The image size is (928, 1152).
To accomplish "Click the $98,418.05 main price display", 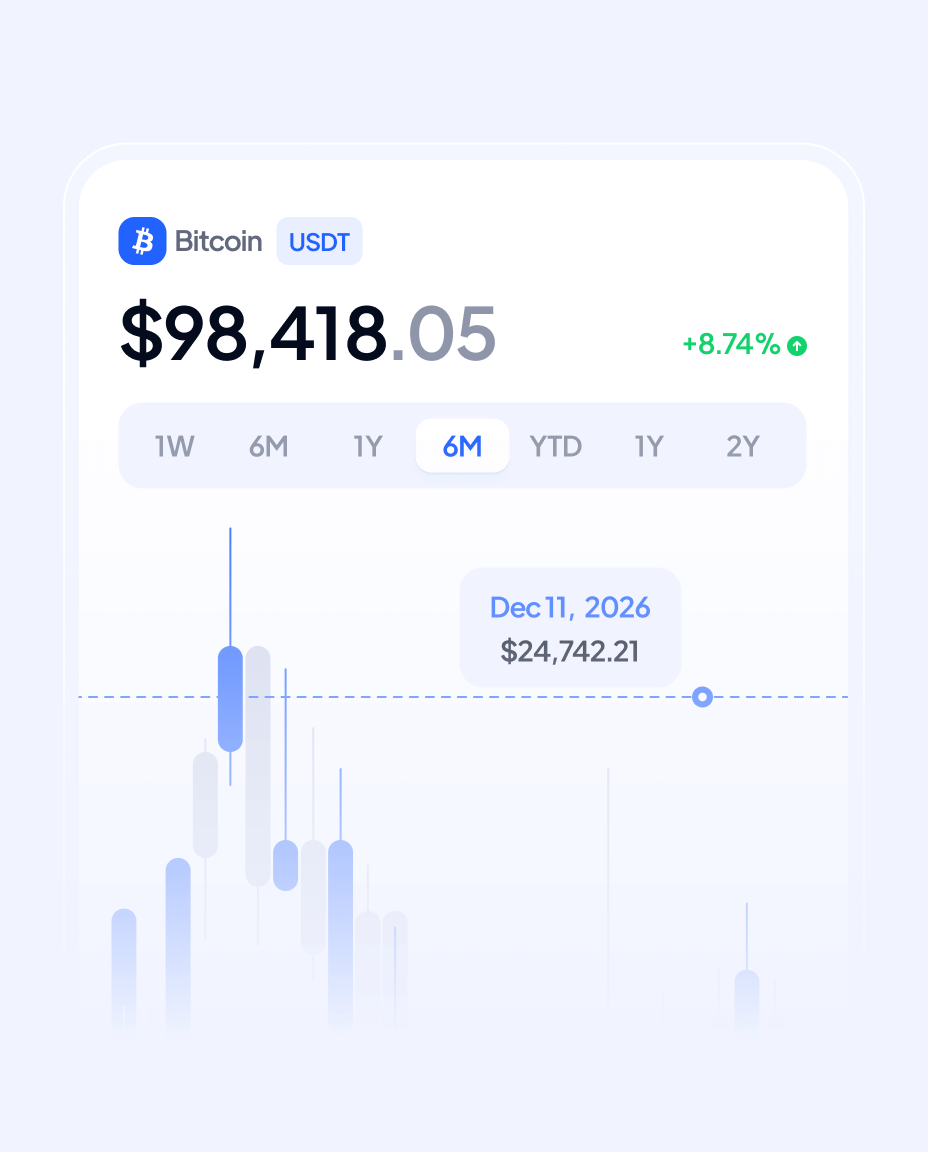I will coord(308,333).
